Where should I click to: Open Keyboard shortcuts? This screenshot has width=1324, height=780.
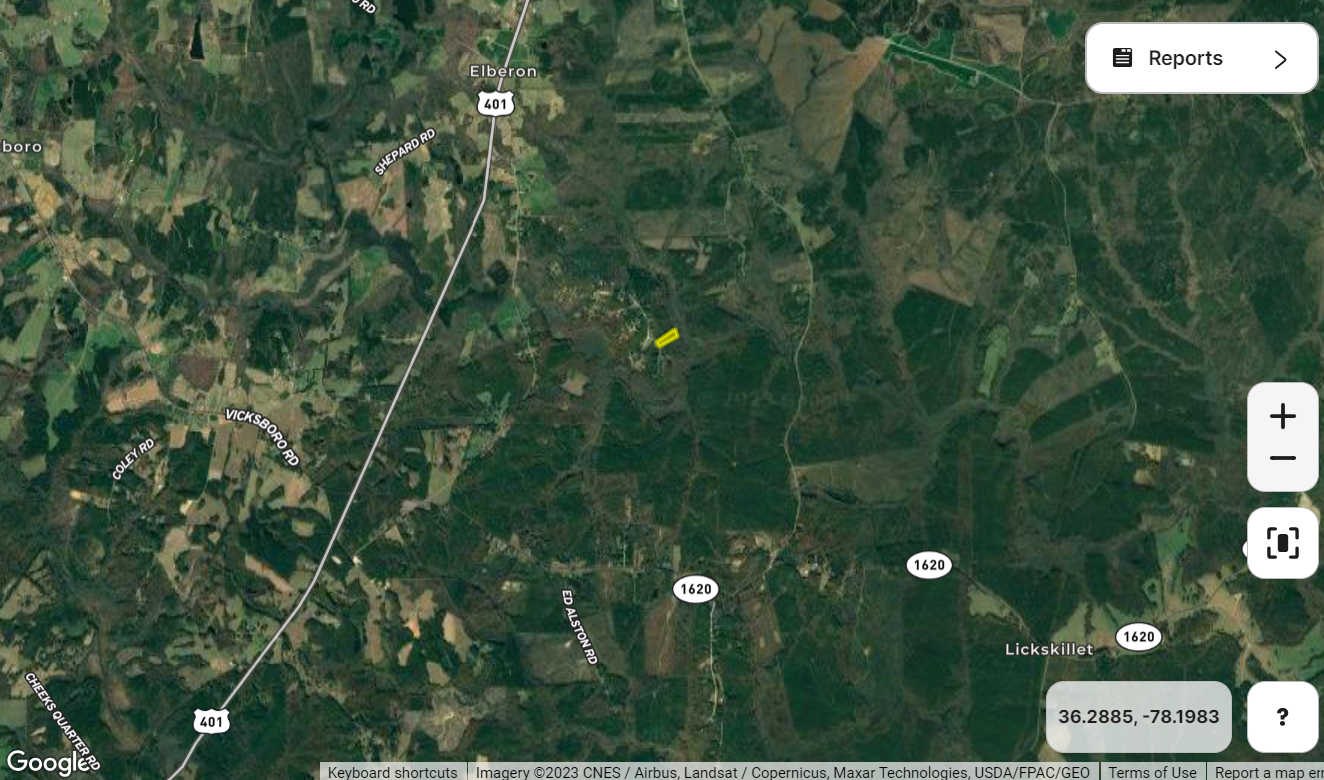[392, 772]
